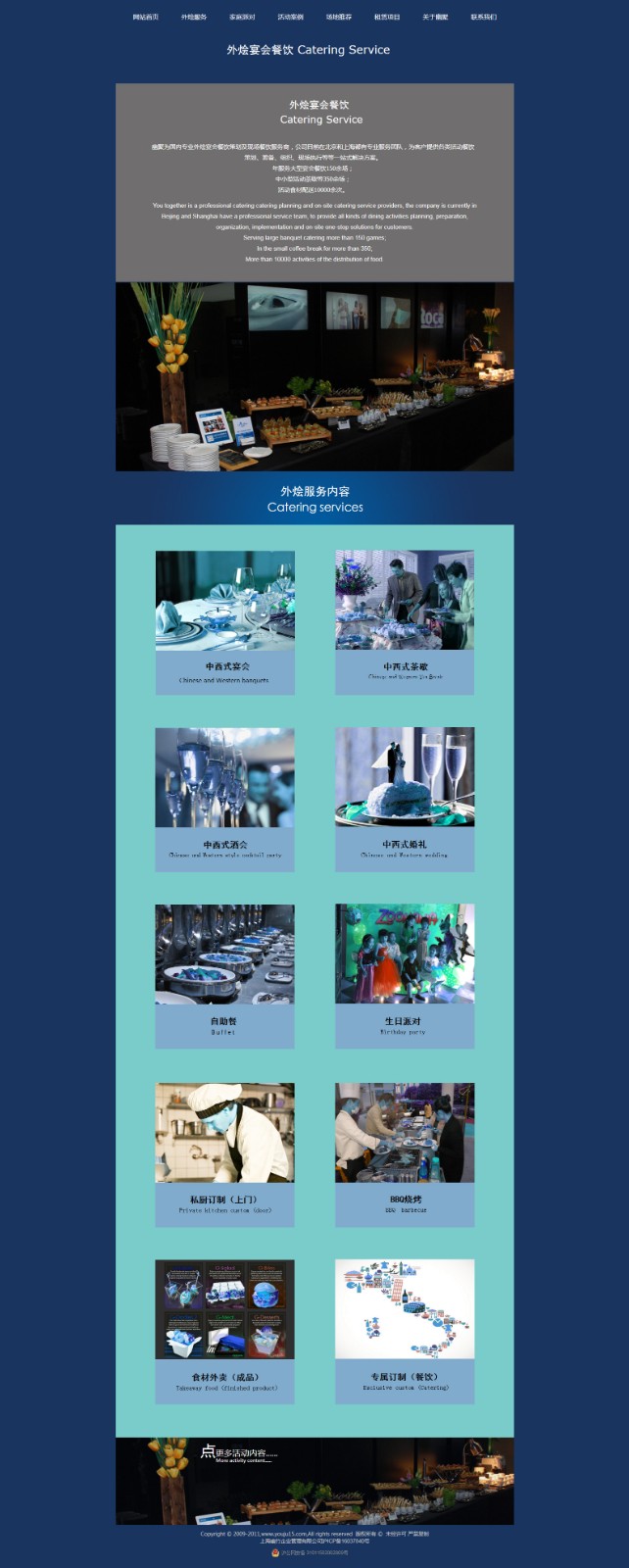629x1568 pixels.
Task: Open the 网站首页 nav link
Action: (x=146, y=17)
